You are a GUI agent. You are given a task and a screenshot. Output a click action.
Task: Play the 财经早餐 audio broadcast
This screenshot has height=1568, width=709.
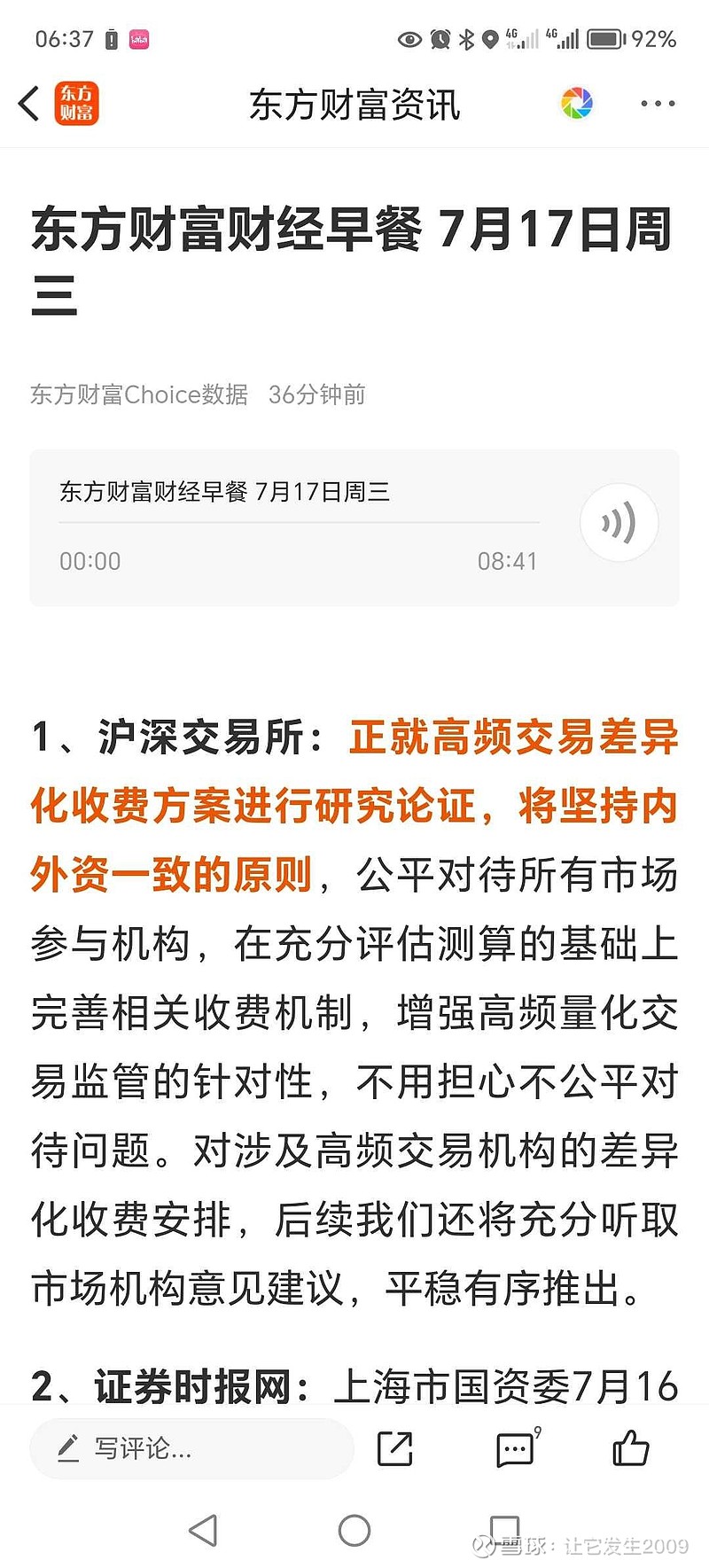coord(619,523)
